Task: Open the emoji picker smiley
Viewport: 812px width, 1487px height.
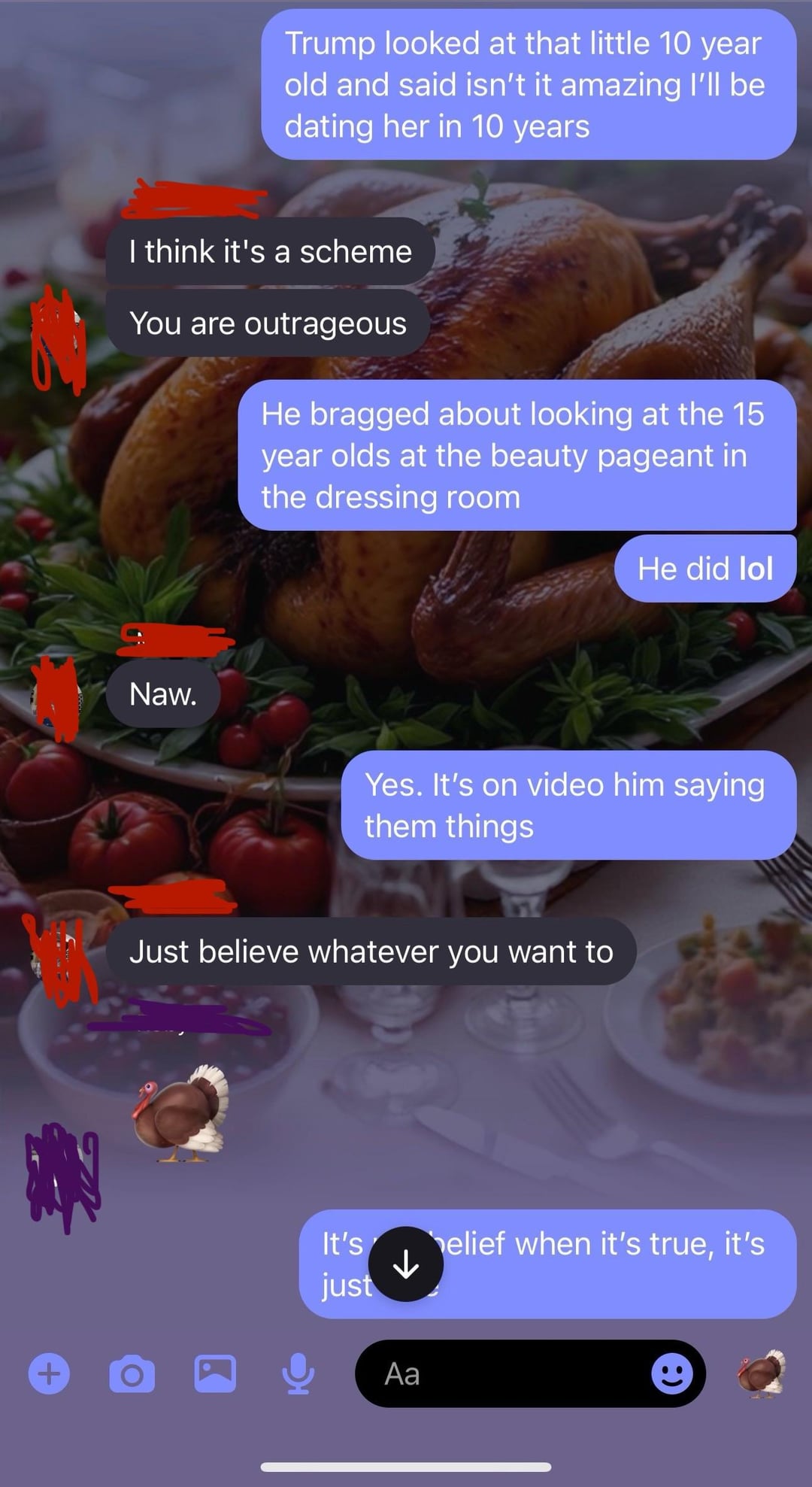Action: [671, 1374]
